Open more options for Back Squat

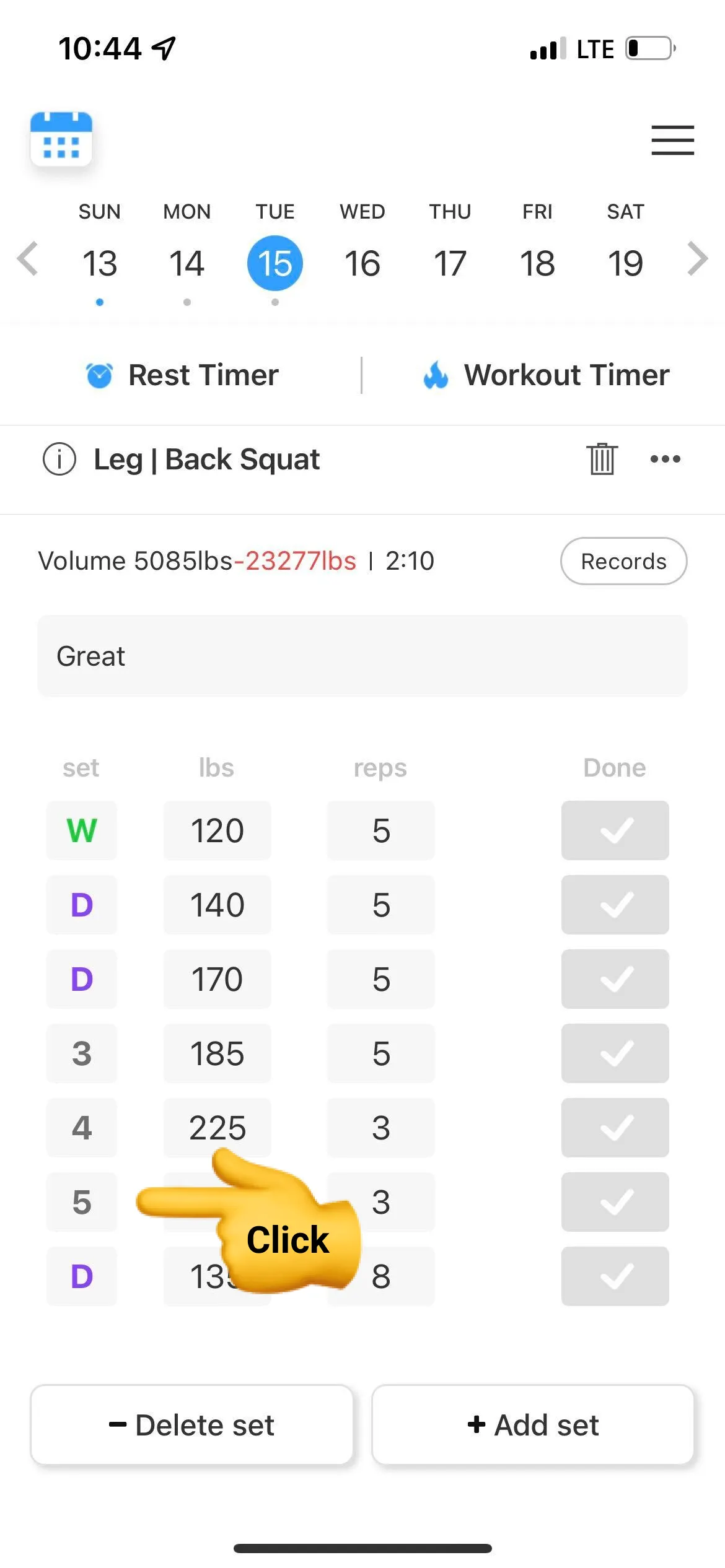(x=666, y=460)
